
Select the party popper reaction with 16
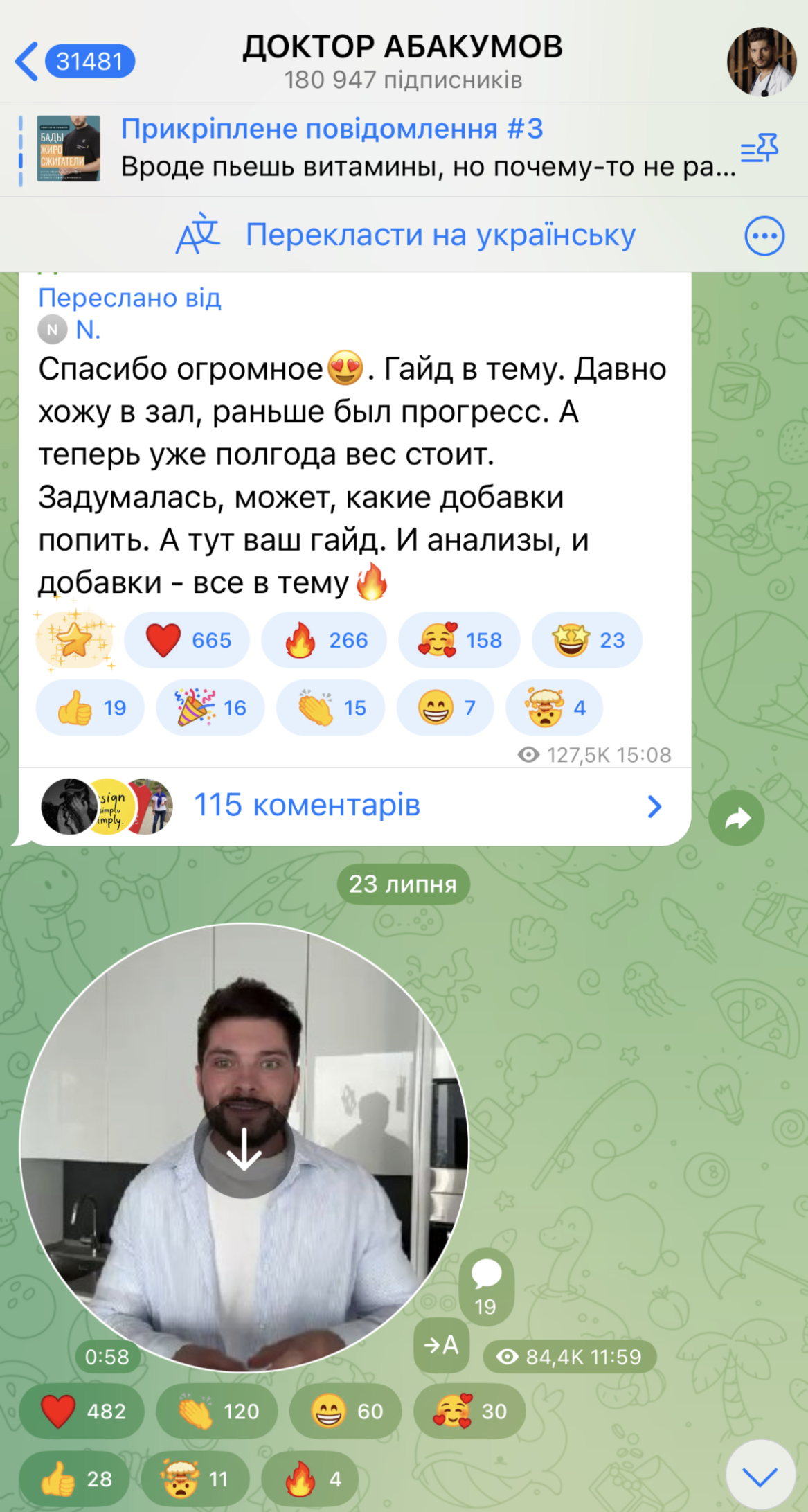point(210,708)
